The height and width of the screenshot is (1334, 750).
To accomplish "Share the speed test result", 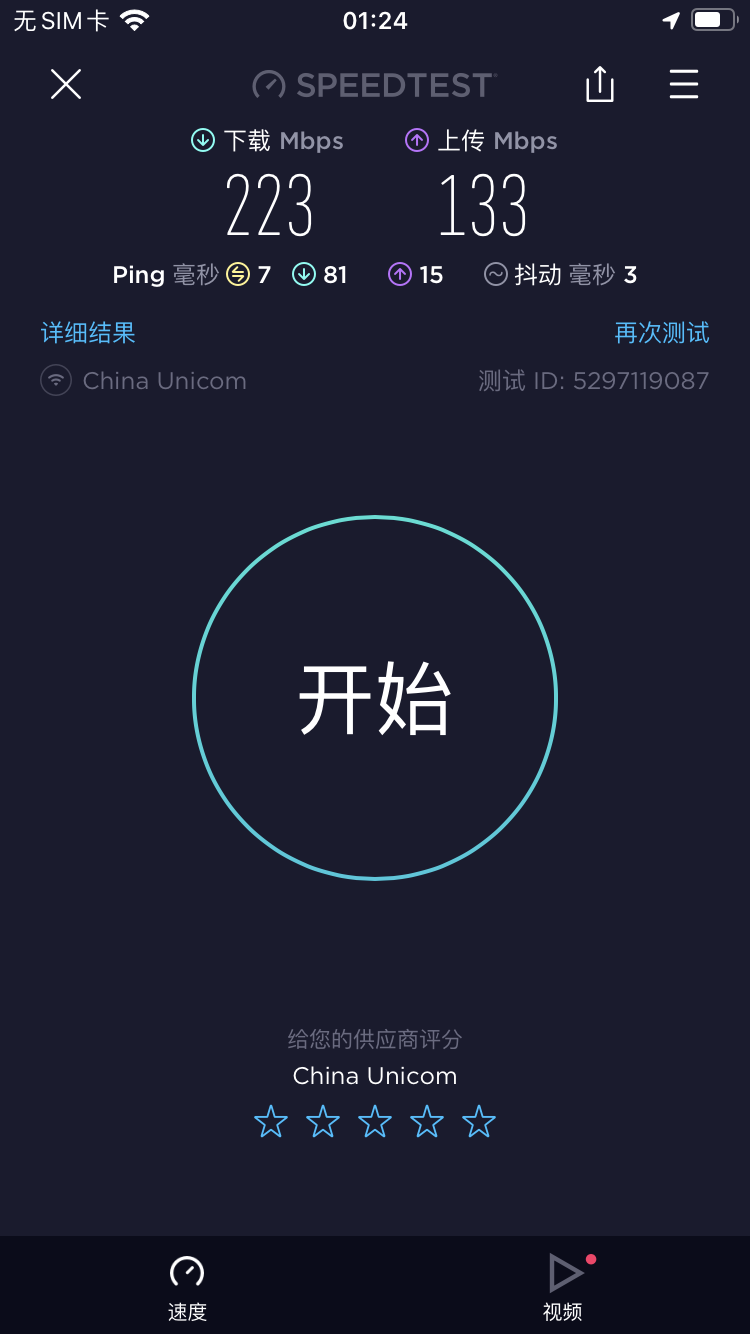I will tap(599, 85).
